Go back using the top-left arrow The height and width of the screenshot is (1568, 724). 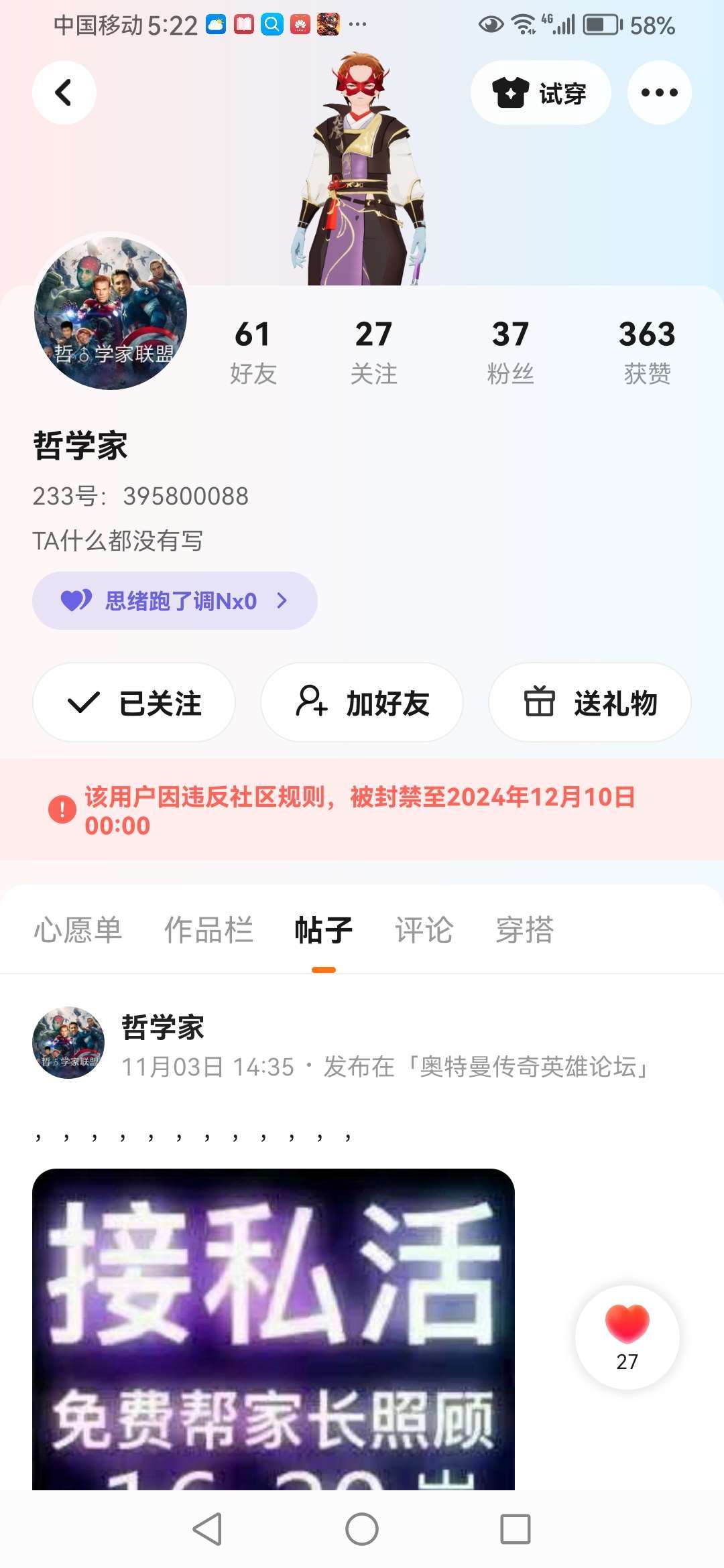pyautogui.click(x=64, y=92)
